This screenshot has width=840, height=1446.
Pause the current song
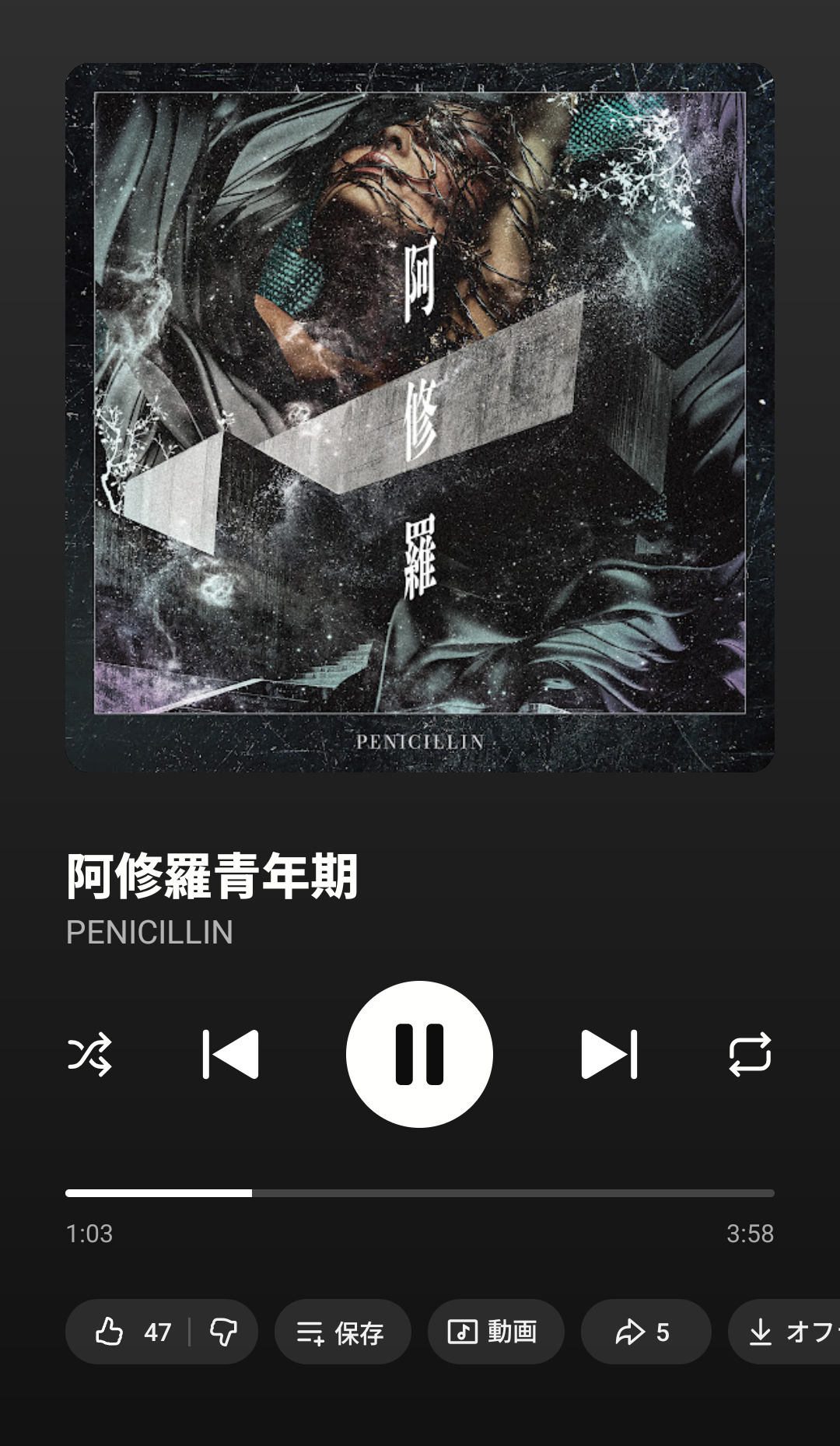click(419, 1054)
